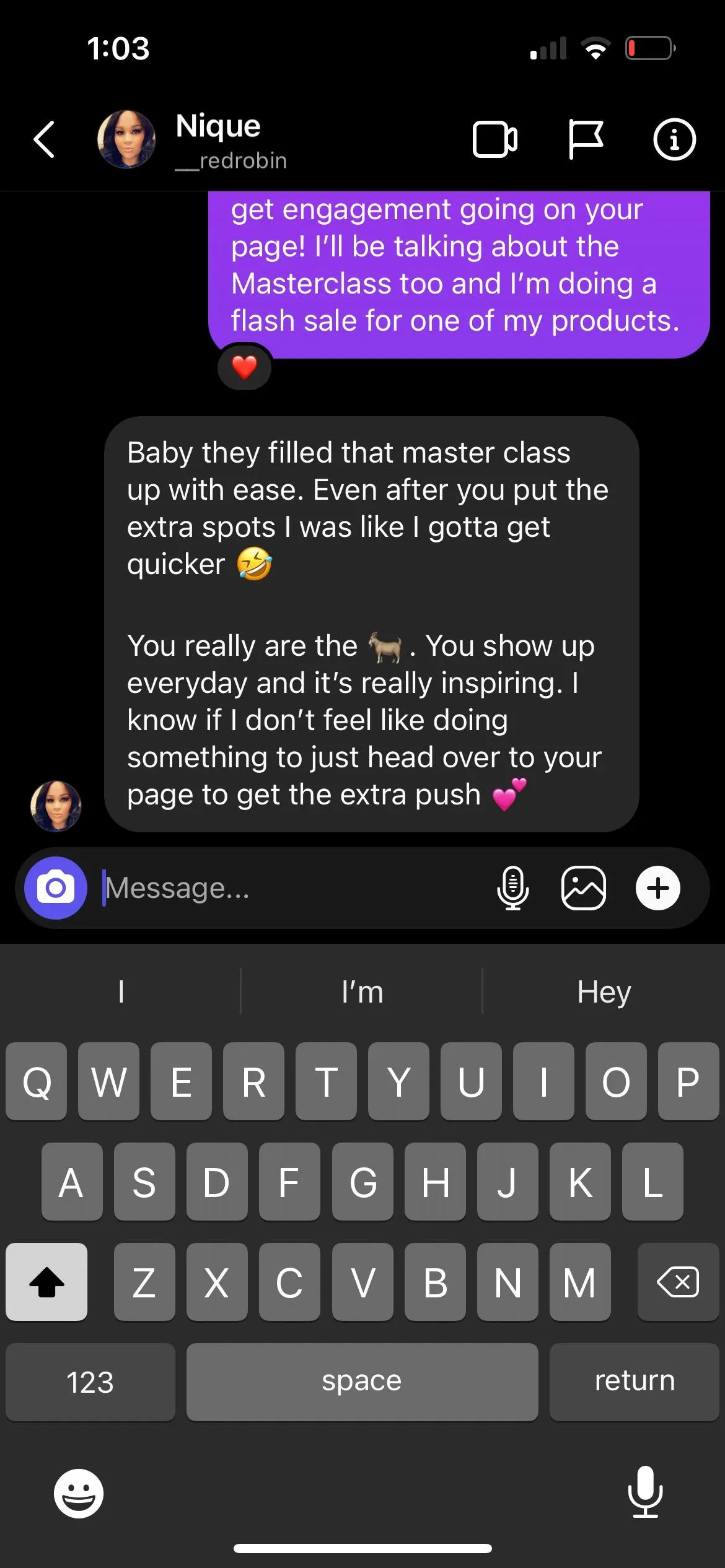Choose the "I'm" keyboard suggestion

coord(362,992)
